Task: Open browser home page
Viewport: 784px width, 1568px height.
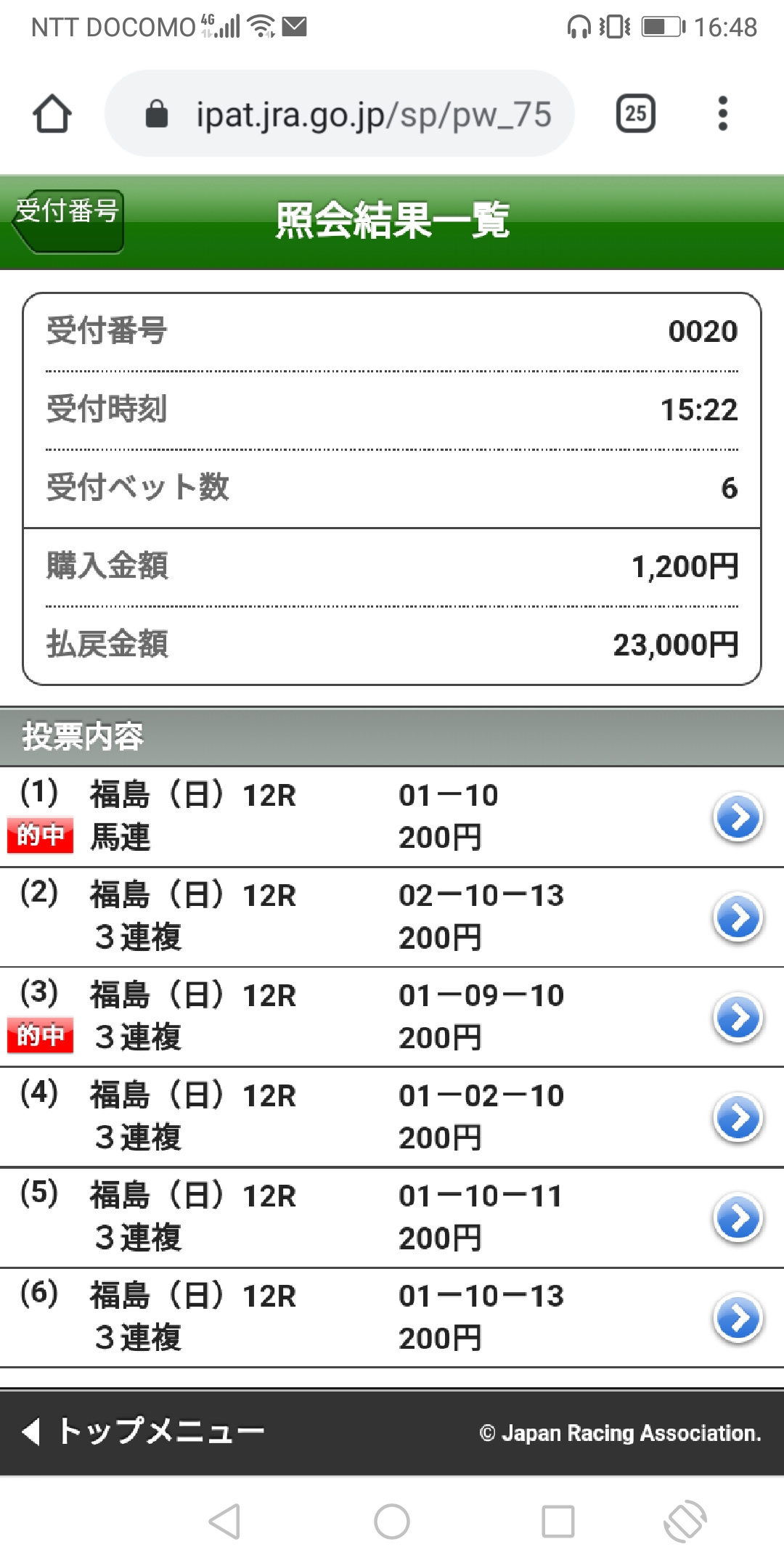Action: [x=52, y=114]
